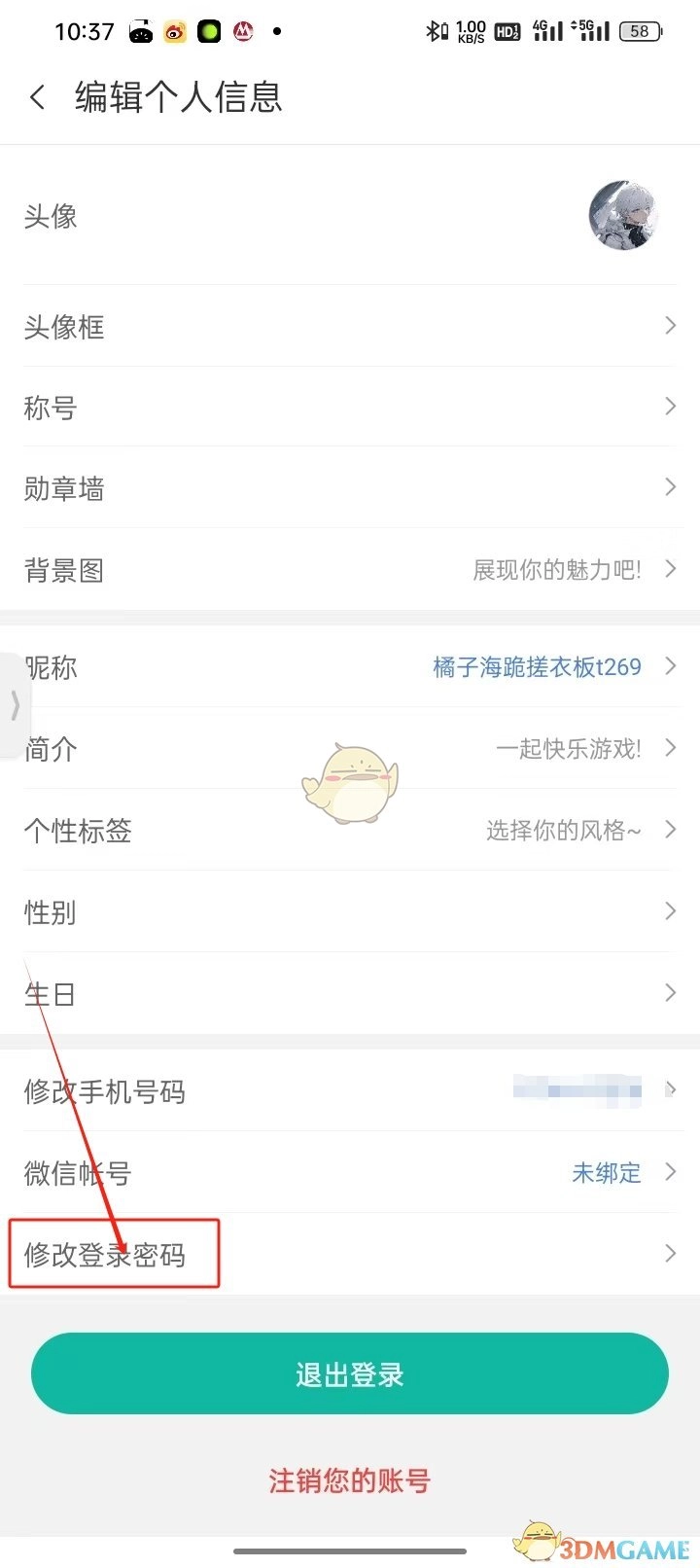Edit the 简介 bio
Viewport: 700px width, 1568px height.
350,749
